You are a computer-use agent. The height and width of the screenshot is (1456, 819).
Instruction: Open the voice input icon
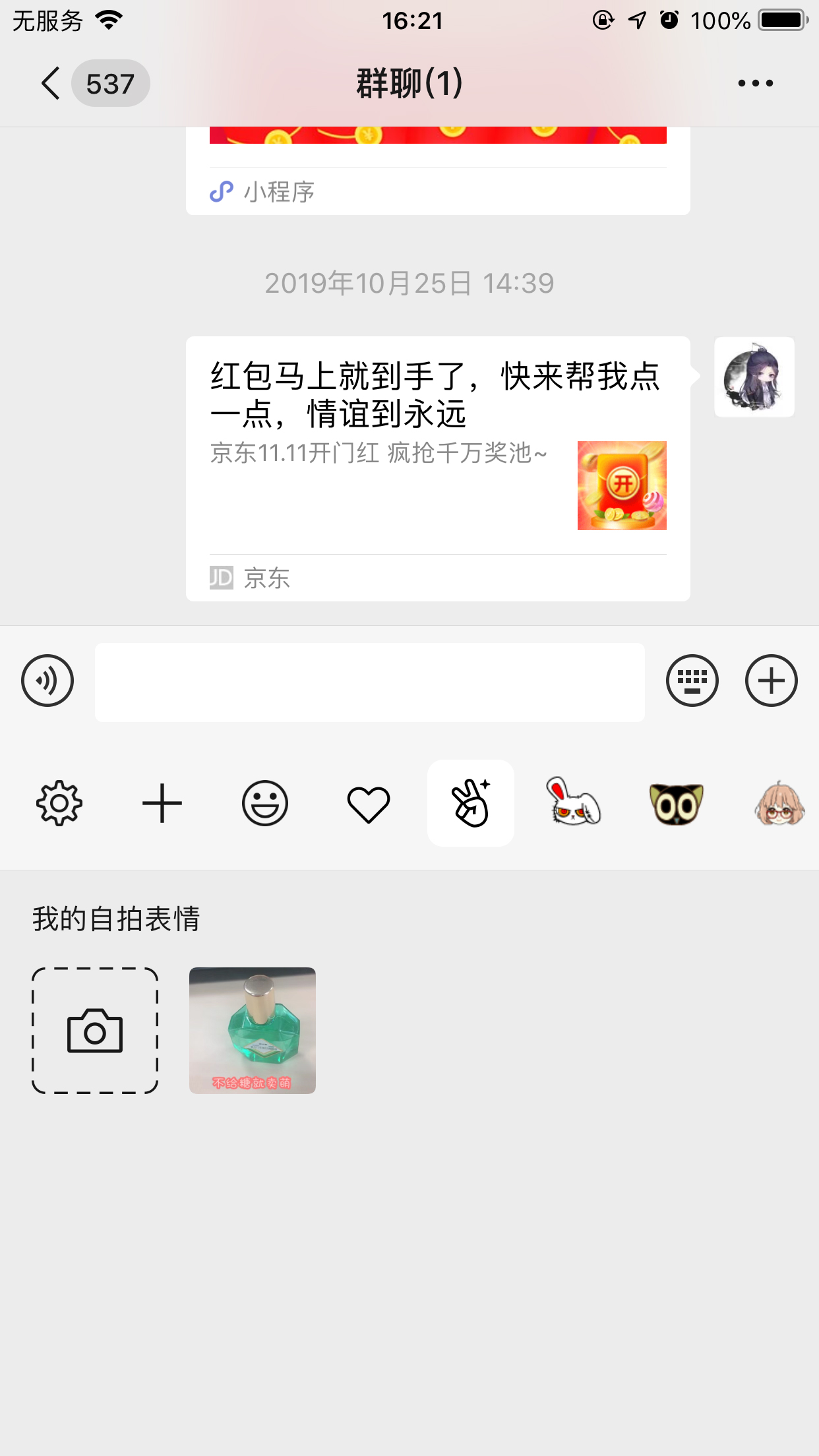pyautogui.click(x=47, y=681)
